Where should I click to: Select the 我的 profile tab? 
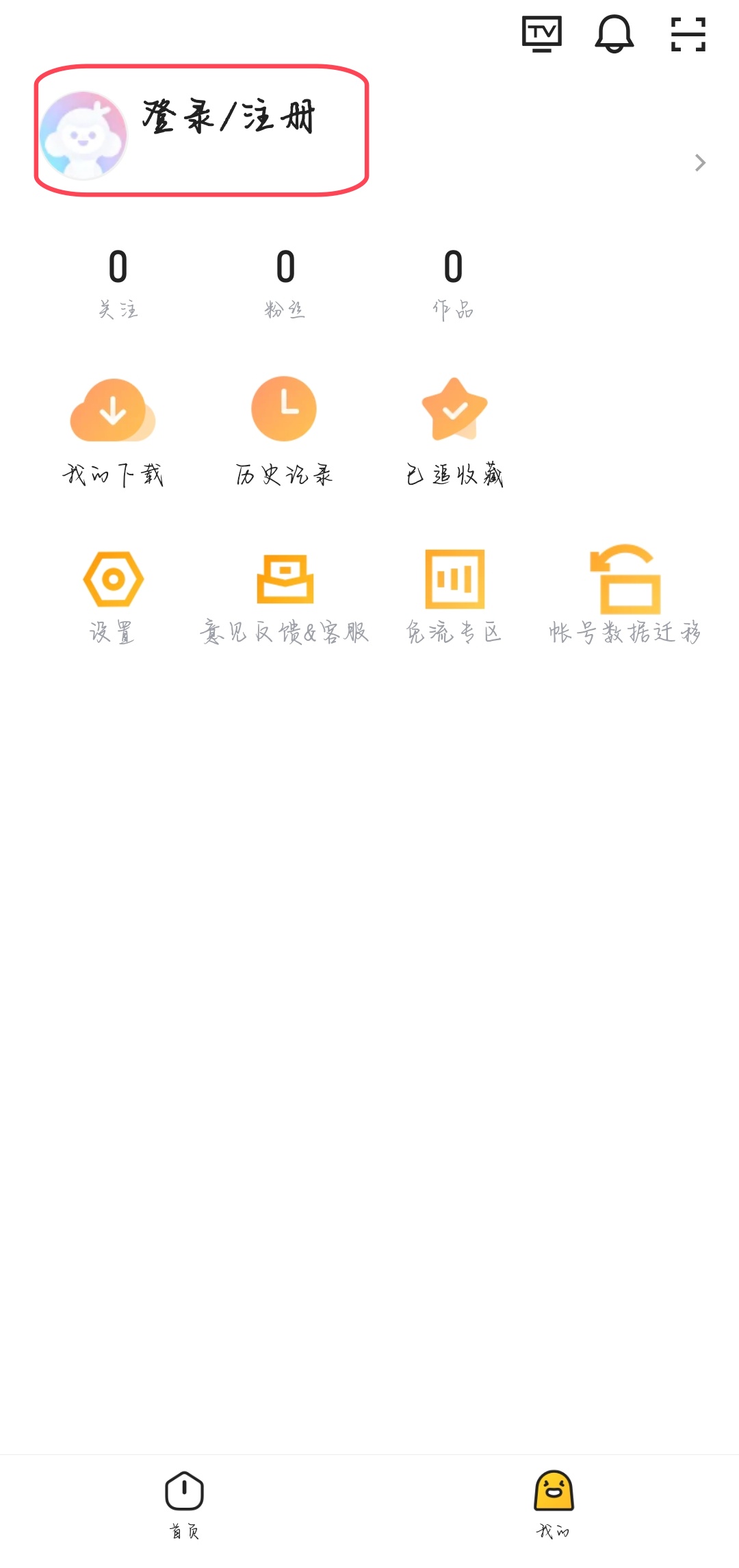[554, 1504]
